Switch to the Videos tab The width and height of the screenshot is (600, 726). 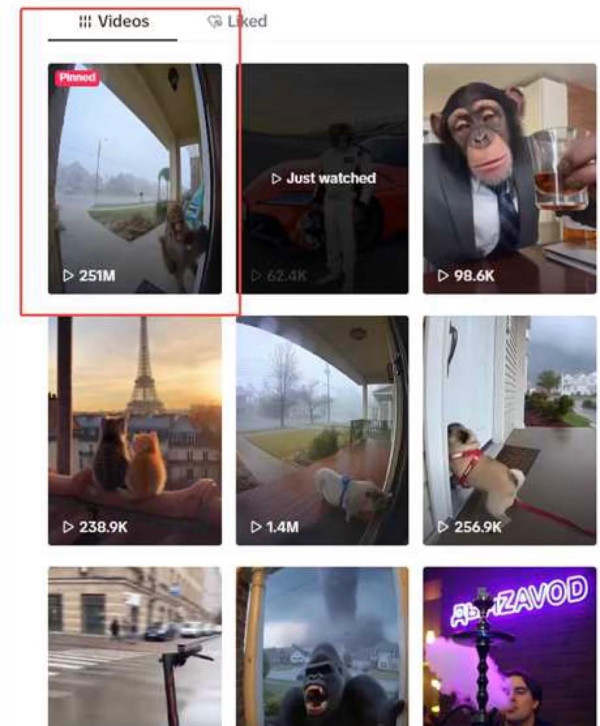point(113,21)
